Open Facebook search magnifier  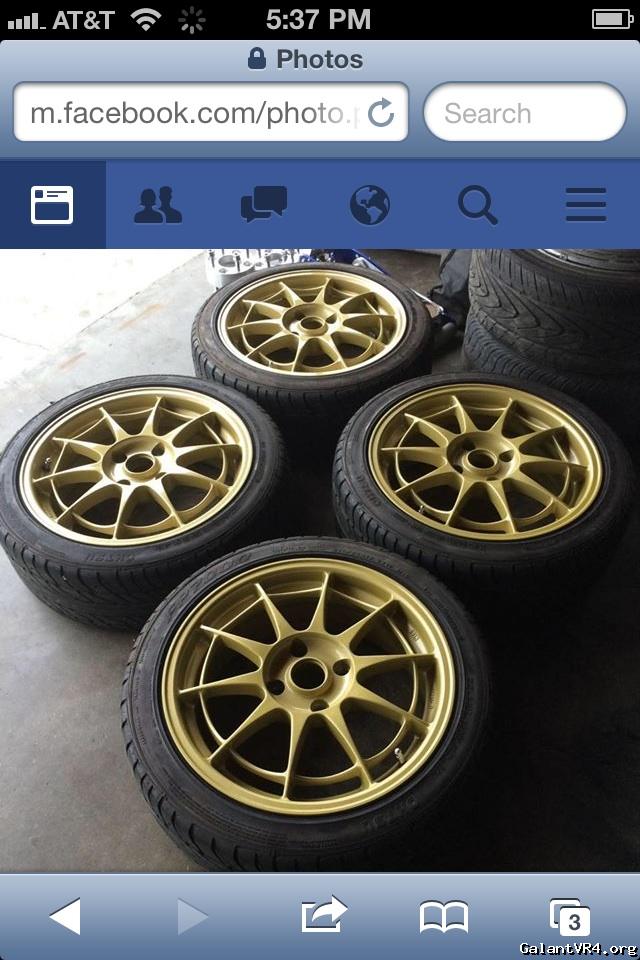pos(477,205)
